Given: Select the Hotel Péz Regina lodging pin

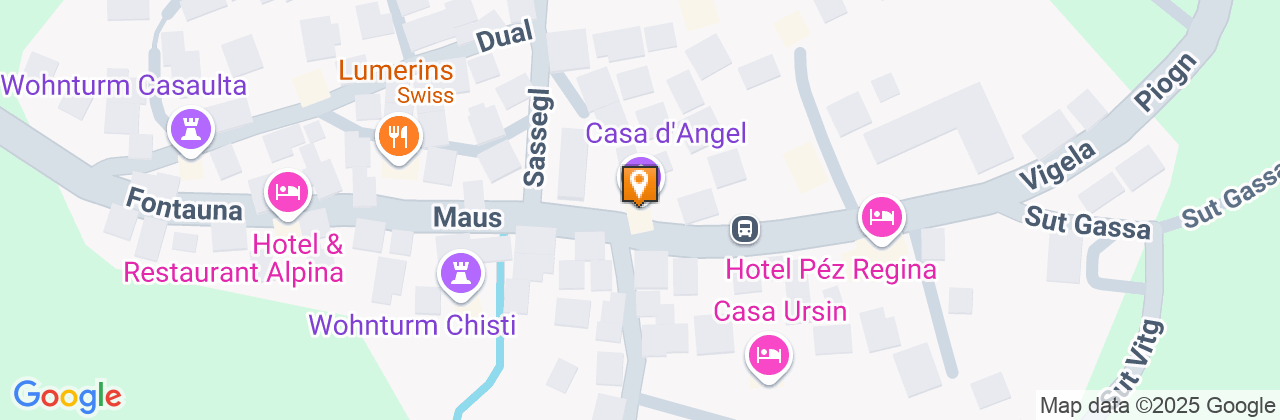Looking at the screenshot, I should point(881,216).
